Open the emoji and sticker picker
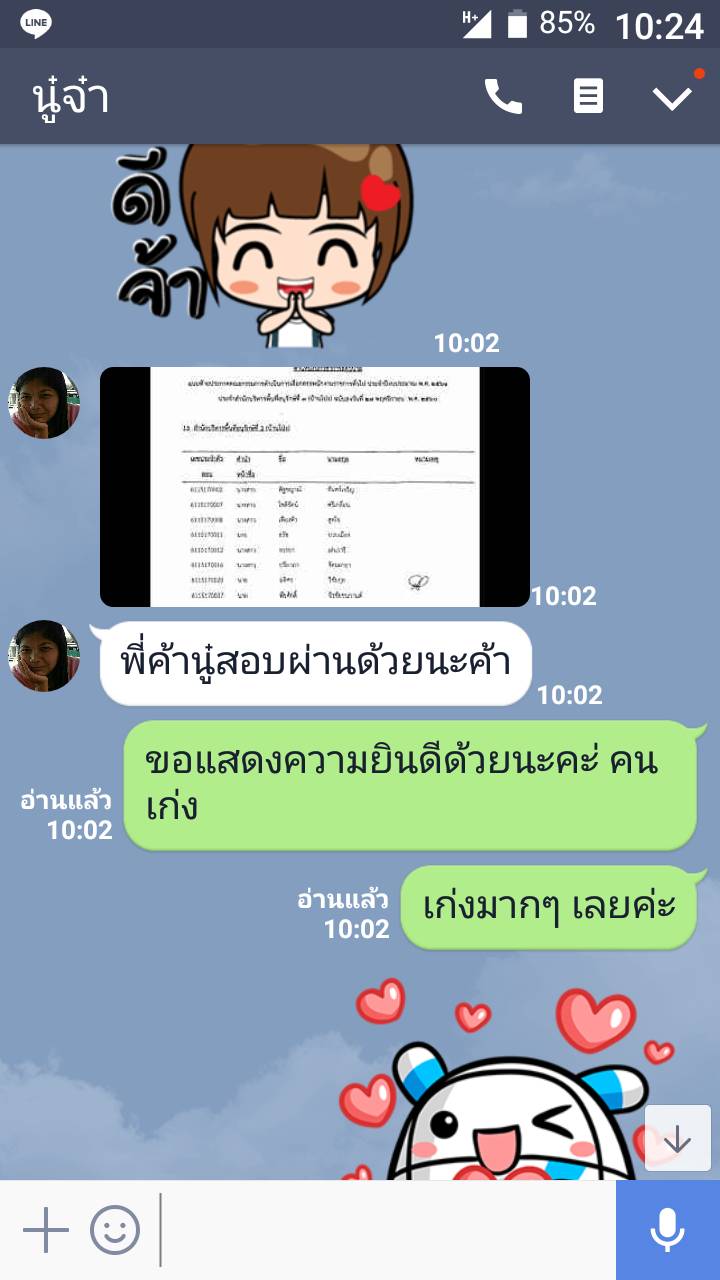This screenshot has height=1280, width=720. coord(115,1230)
